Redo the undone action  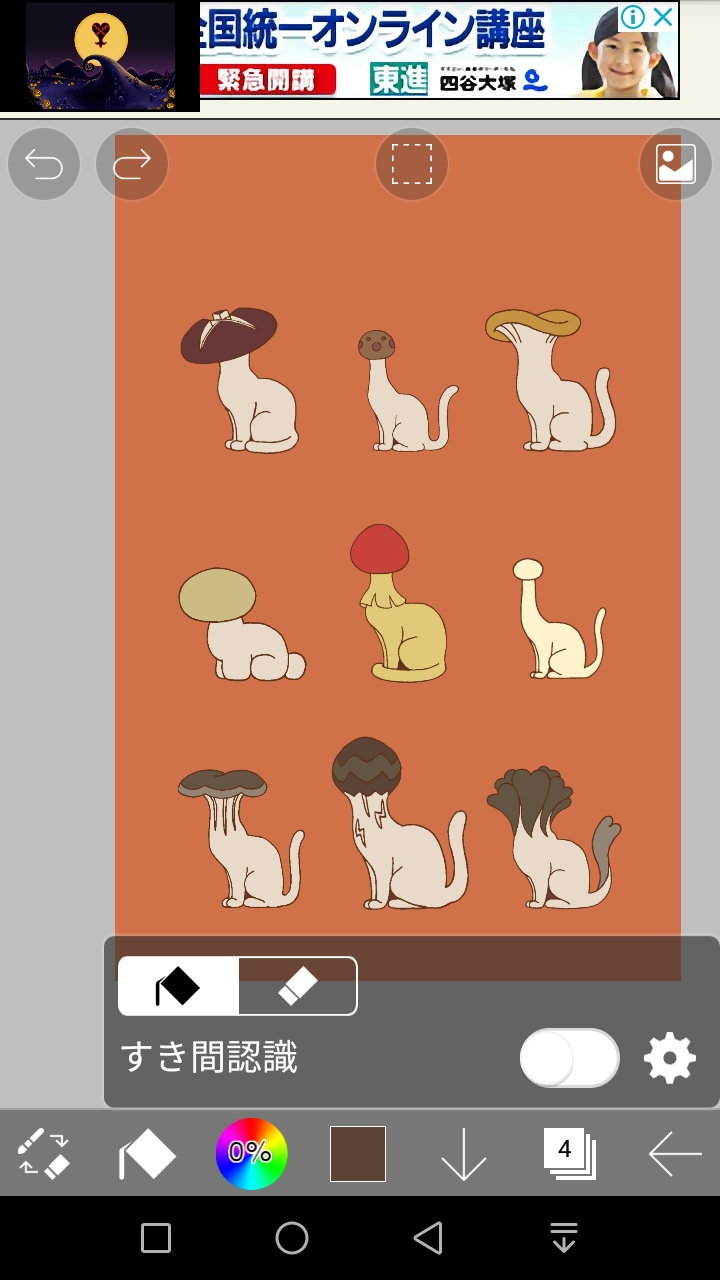pos(132,165)
